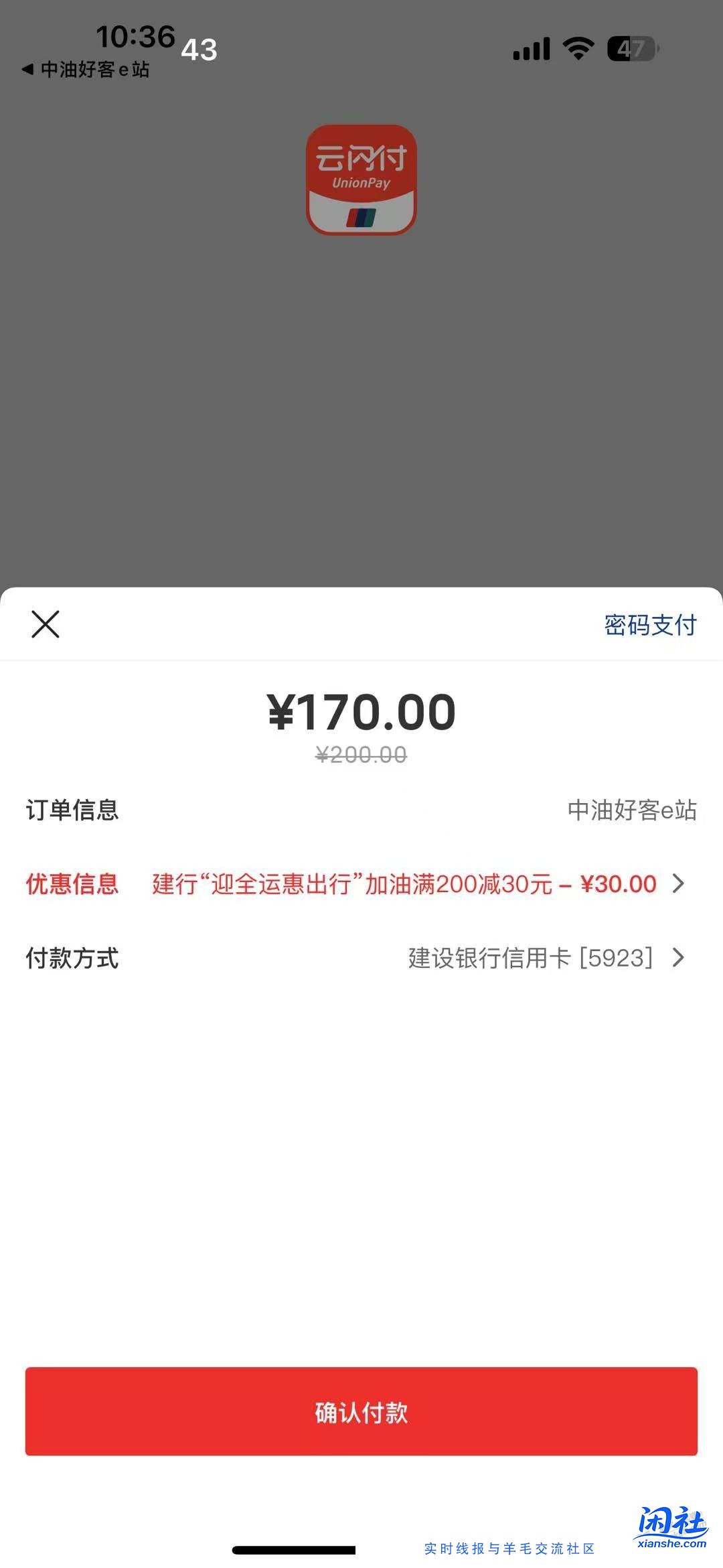723x1568 pixels.
Task: Close the payment sheet with the X
Action: (x=46, y=625)
